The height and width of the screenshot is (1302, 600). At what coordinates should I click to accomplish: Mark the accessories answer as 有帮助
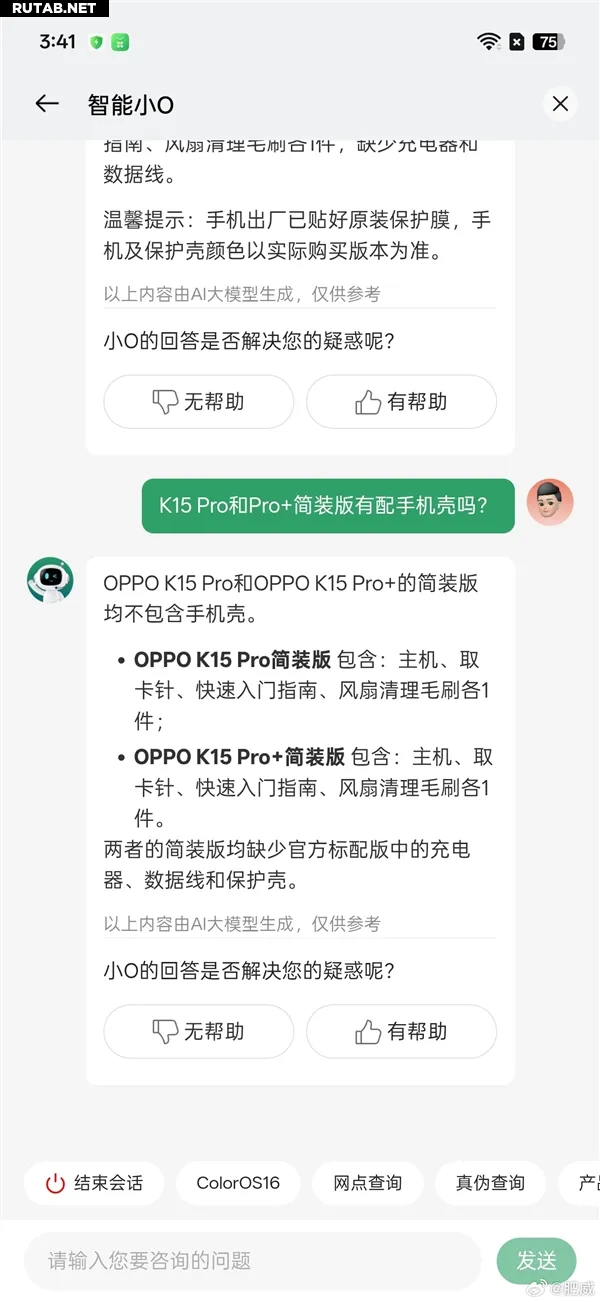tap(401, 402)
